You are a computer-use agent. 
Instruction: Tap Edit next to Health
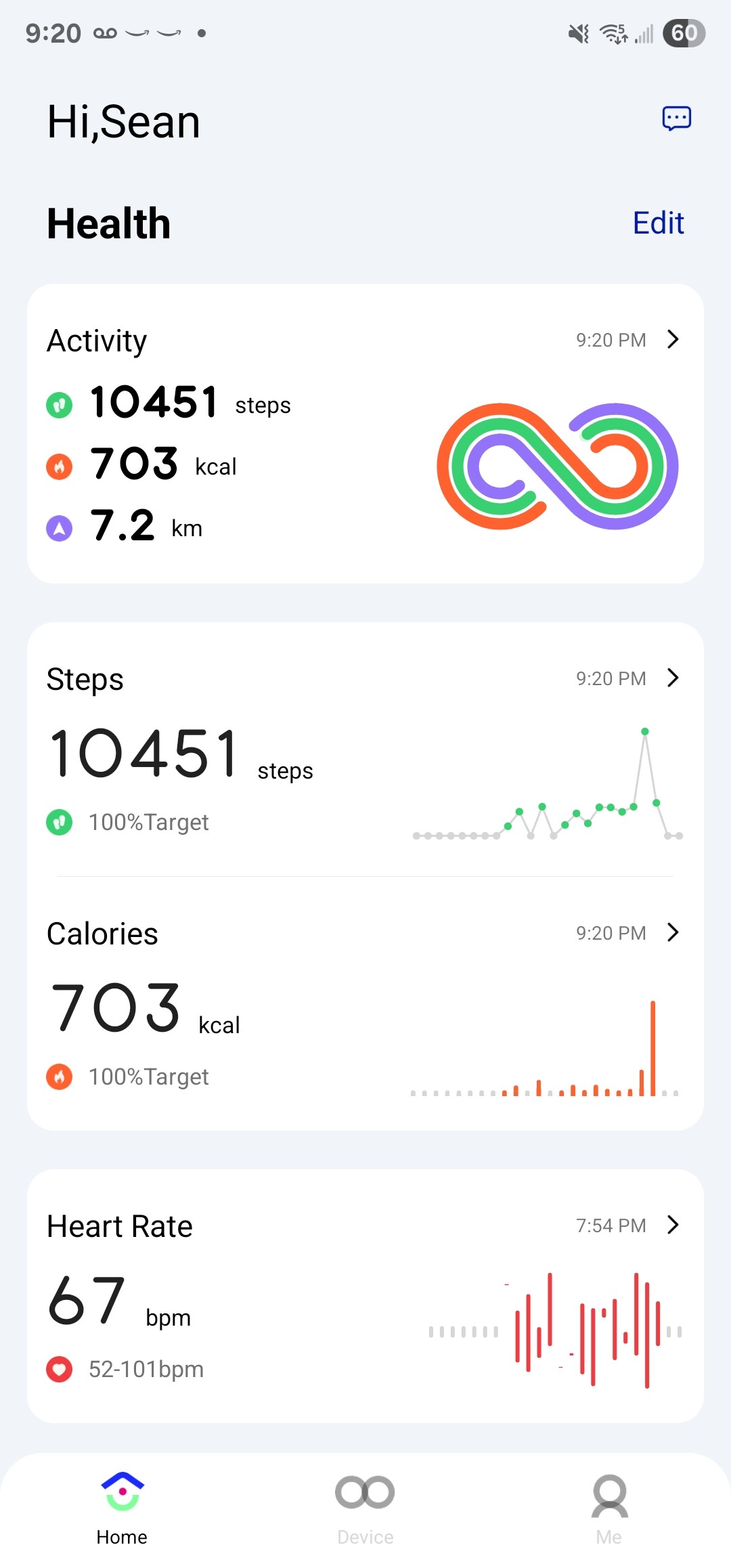(658, 223)
